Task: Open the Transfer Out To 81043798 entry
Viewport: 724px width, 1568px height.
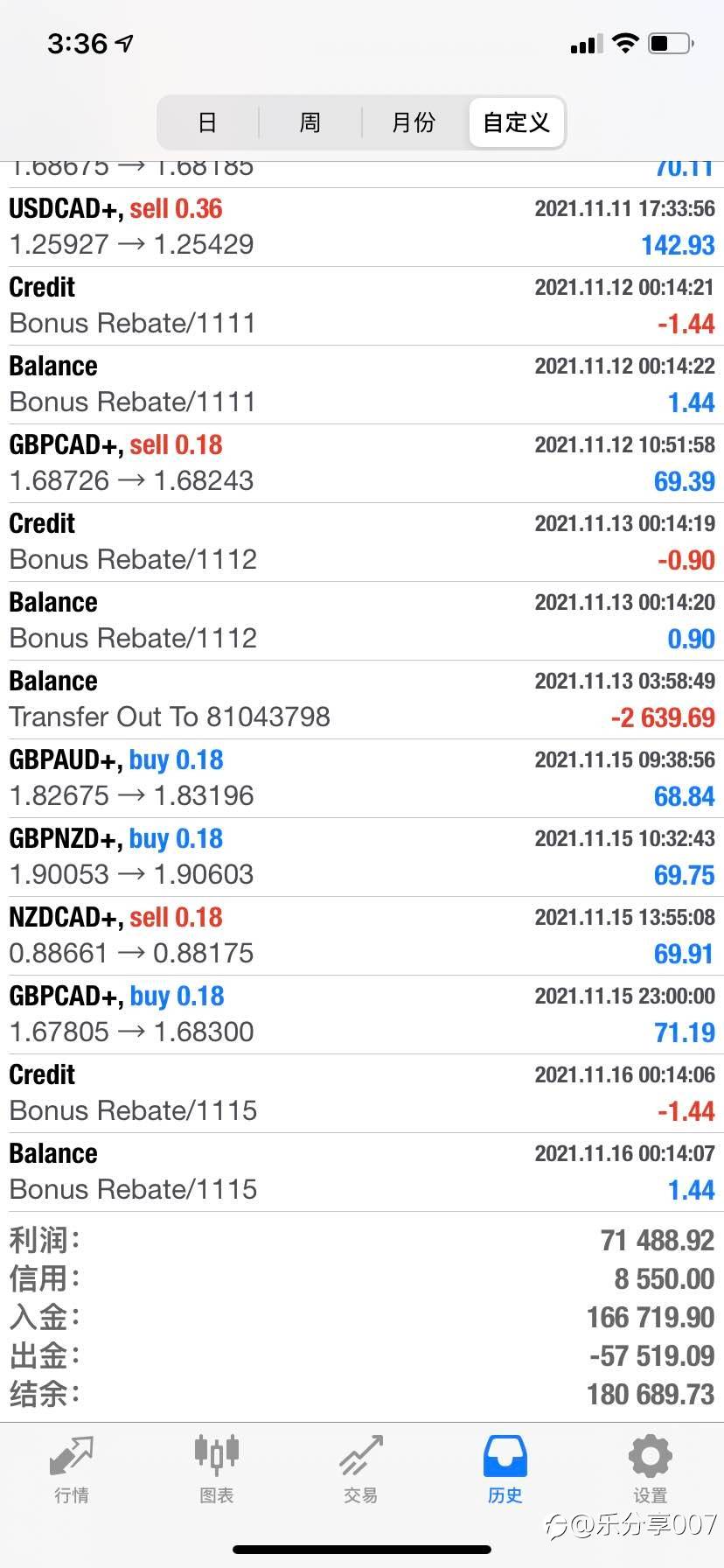Action: pos(362,699)
